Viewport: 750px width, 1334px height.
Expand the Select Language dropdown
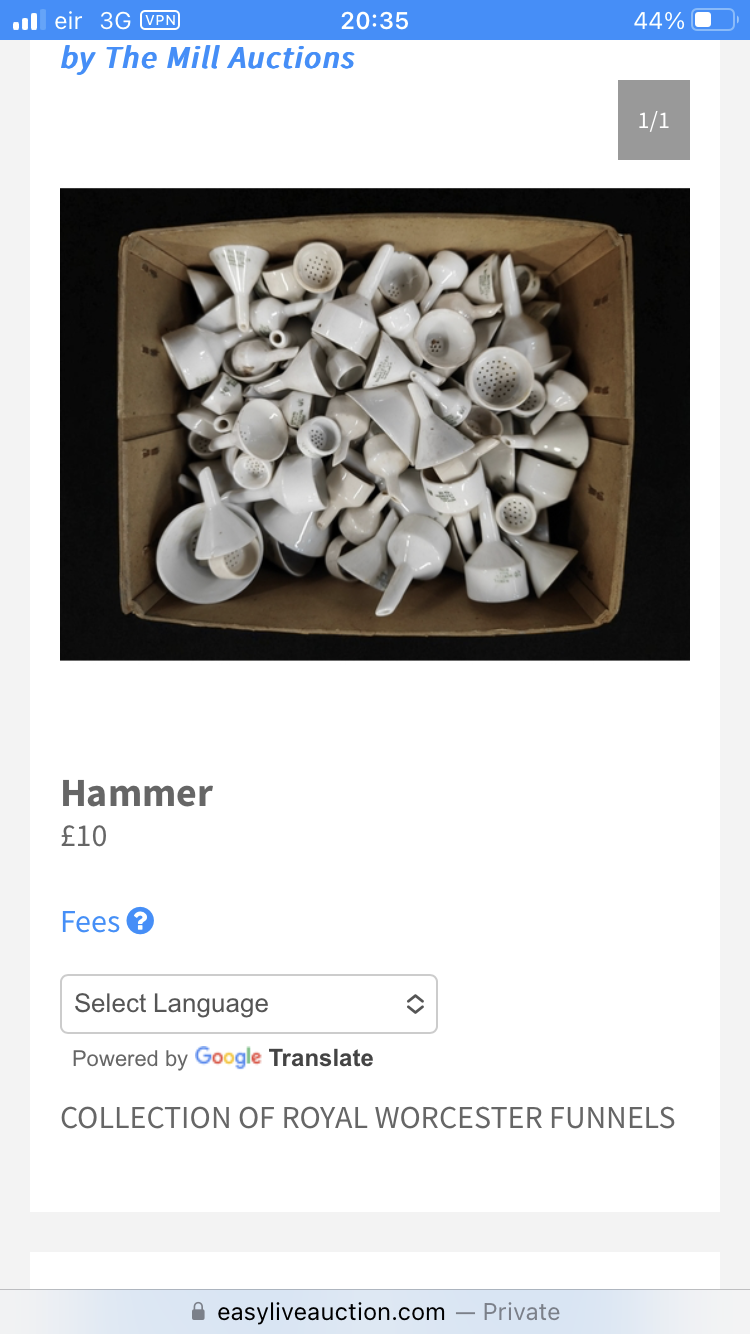click(249, 1004)
